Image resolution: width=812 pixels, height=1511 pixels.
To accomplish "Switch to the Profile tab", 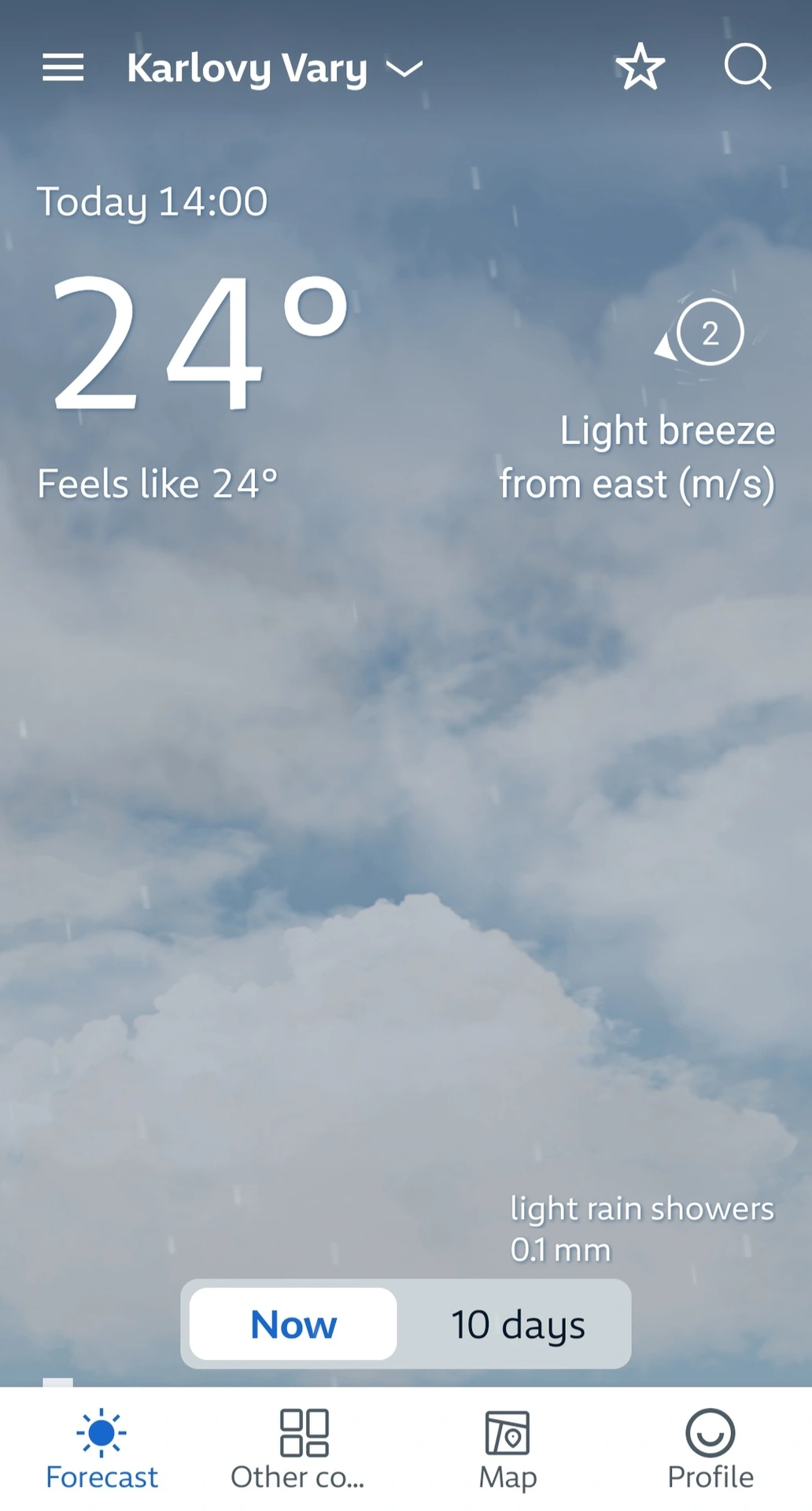I will (x=710, y=1450).
